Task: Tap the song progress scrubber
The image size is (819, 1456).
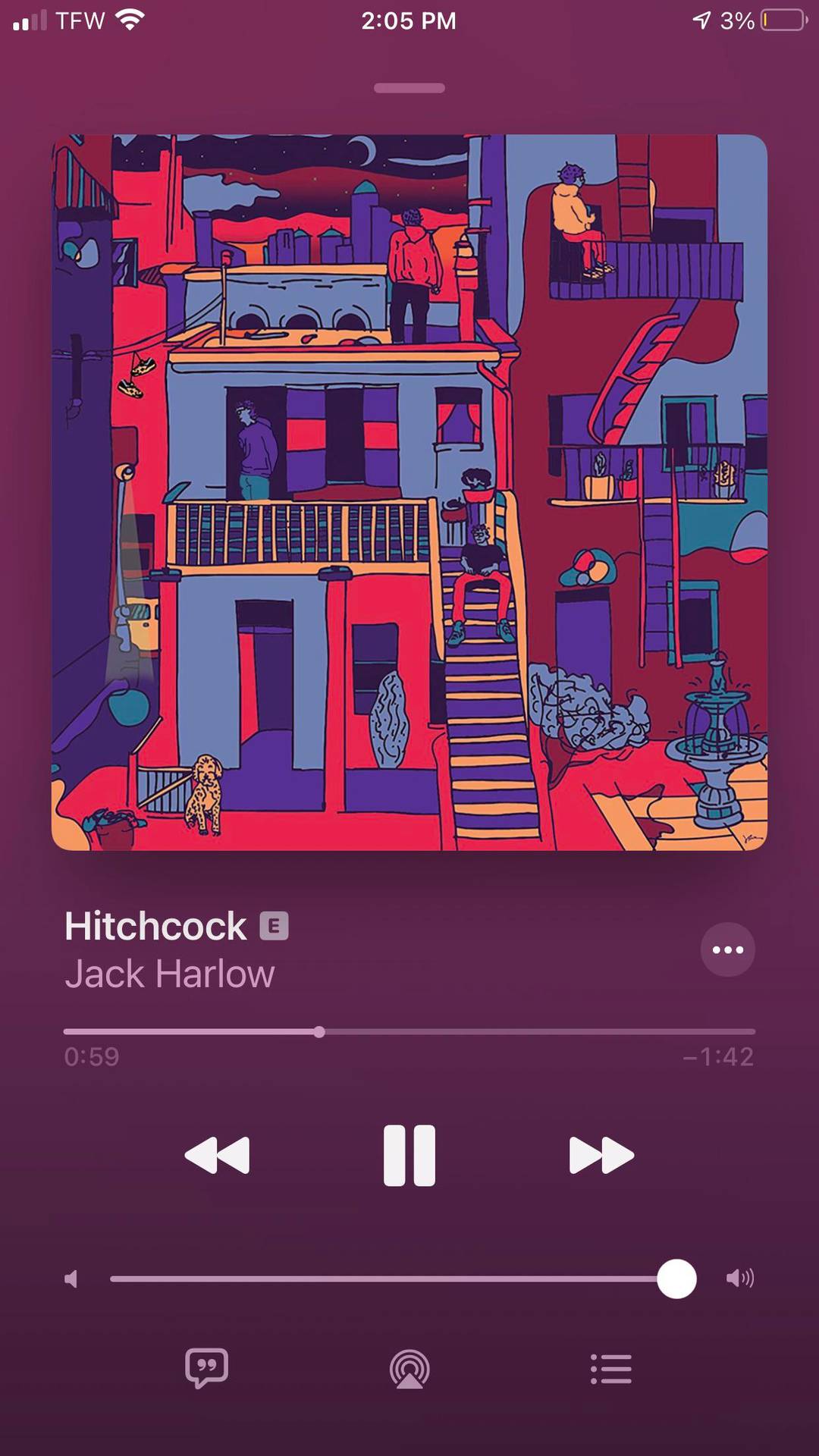Action: click(319, 1032)
